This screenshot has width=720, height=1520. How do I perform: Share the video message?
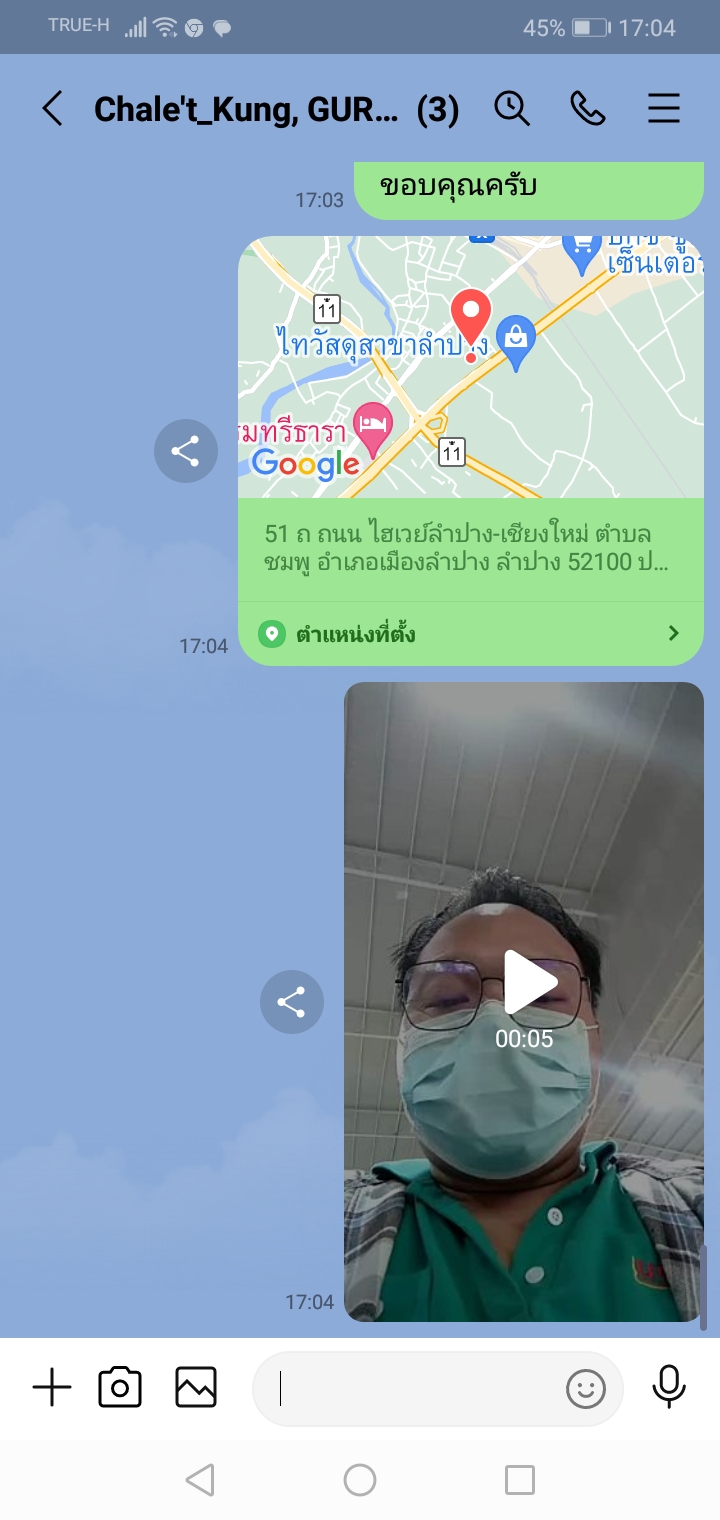click(x=291, y=1001)
